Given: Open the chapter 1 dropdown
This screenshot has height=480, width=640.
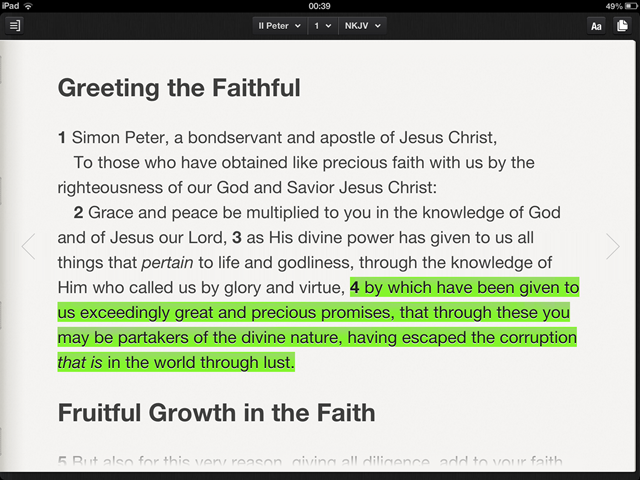Looking at the screenshot, I should [x=323, y=25].
